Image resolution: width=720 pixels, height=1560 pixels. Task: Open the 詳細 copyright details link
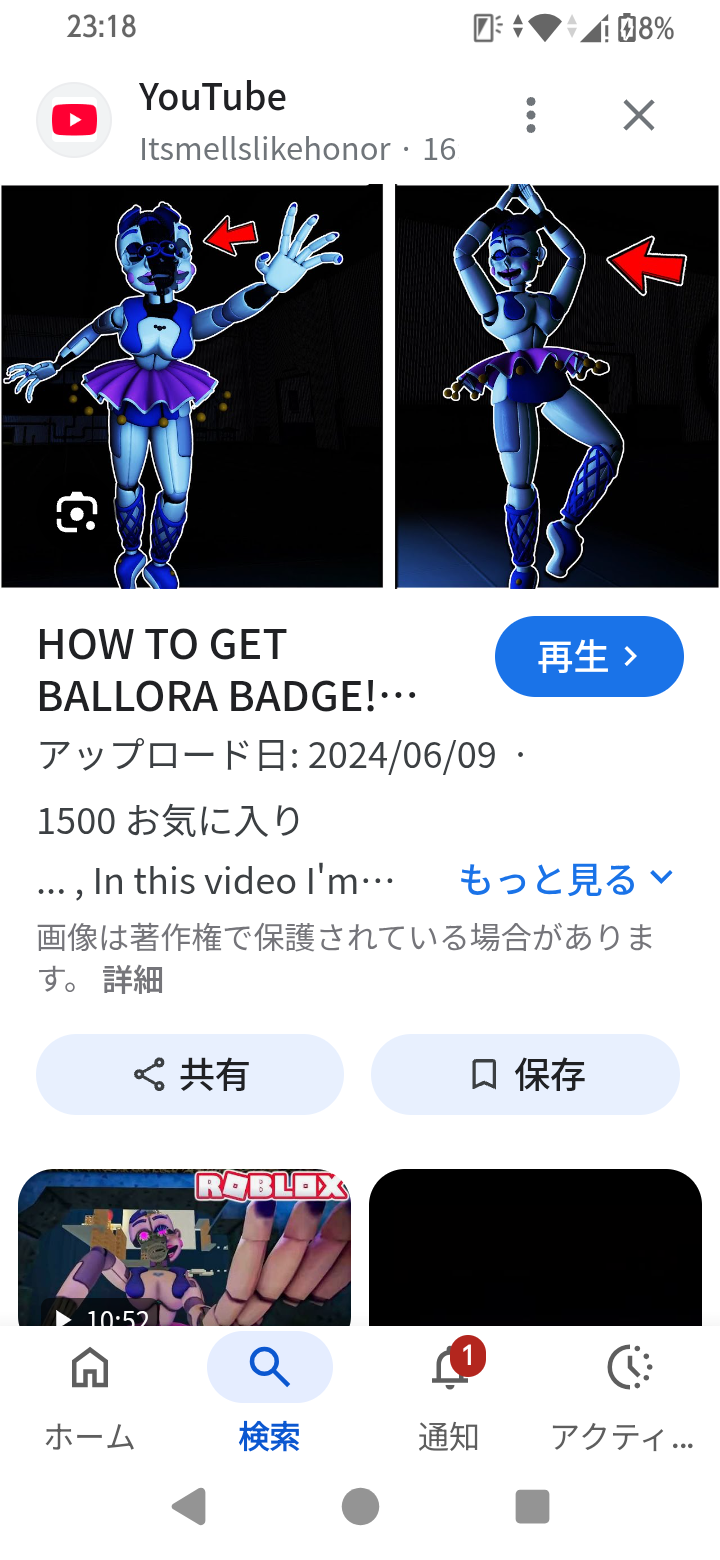pos(132,980)
